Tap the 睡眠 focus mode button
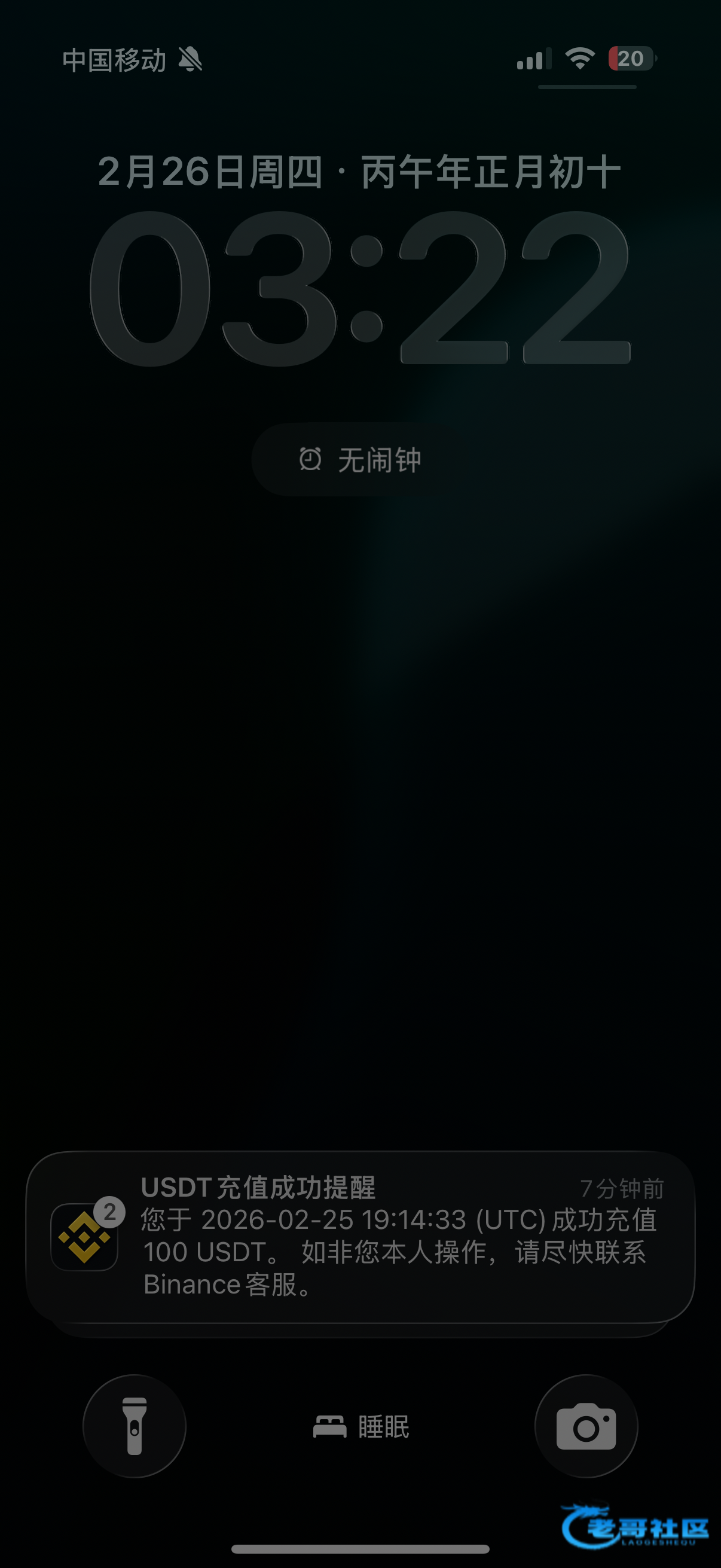The image size is (721, 1568). pos(362,1427)
